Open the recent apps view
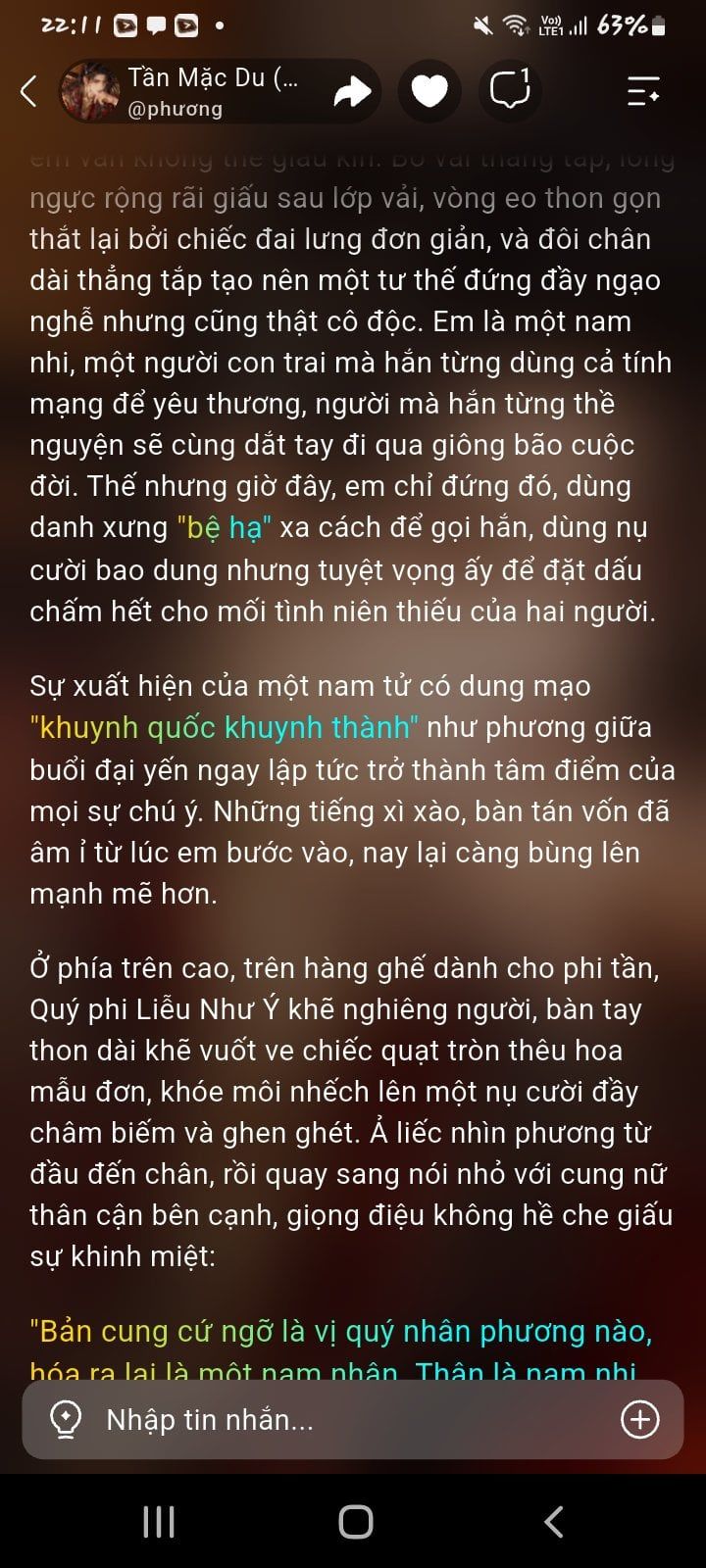Screen dimensions: 706x1568 pos(159,1521)
